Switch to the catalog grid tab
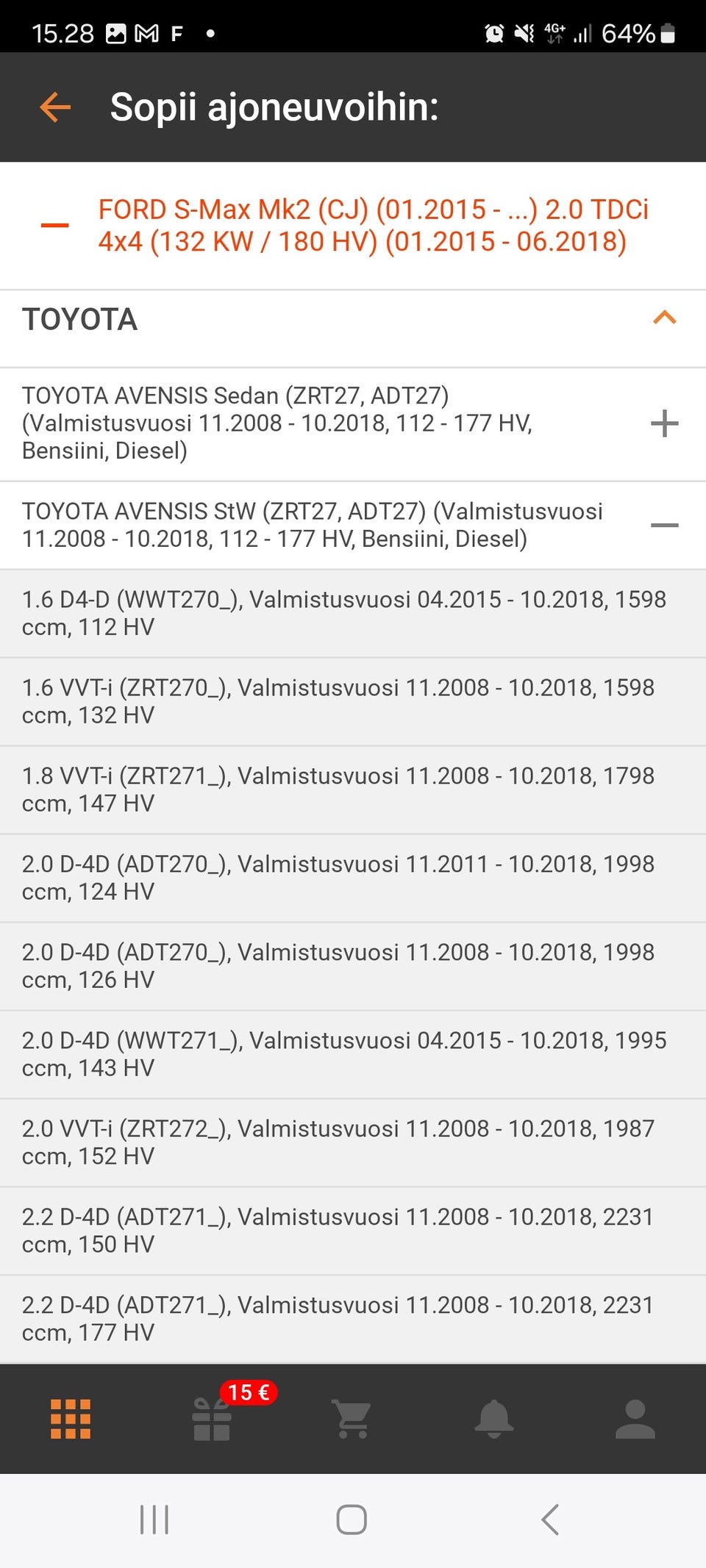This screenshot has width=706, height=1568. (71, 1419)
